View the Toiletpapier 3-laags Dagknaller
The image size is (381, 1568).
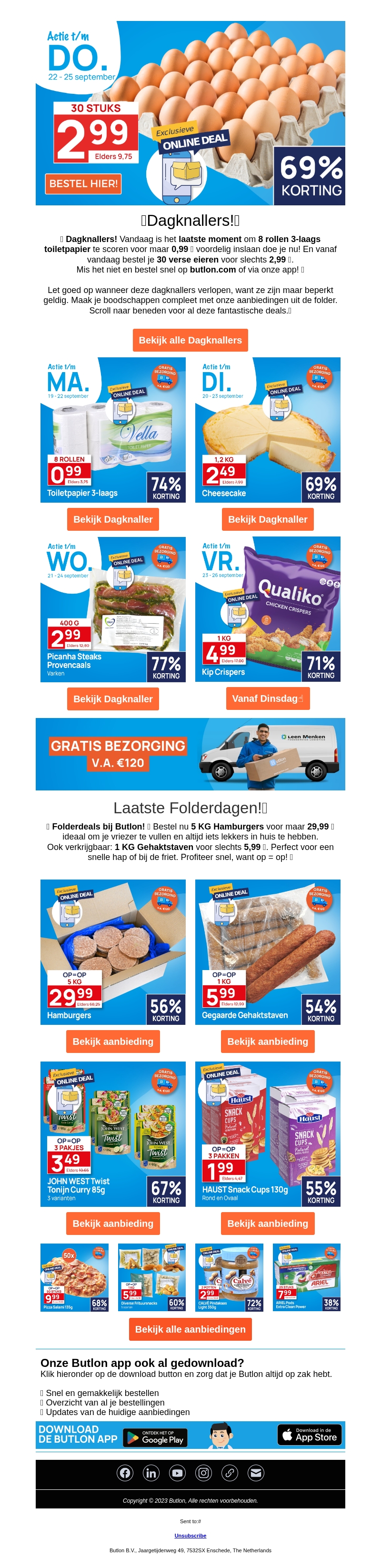(x=112, y=519)
